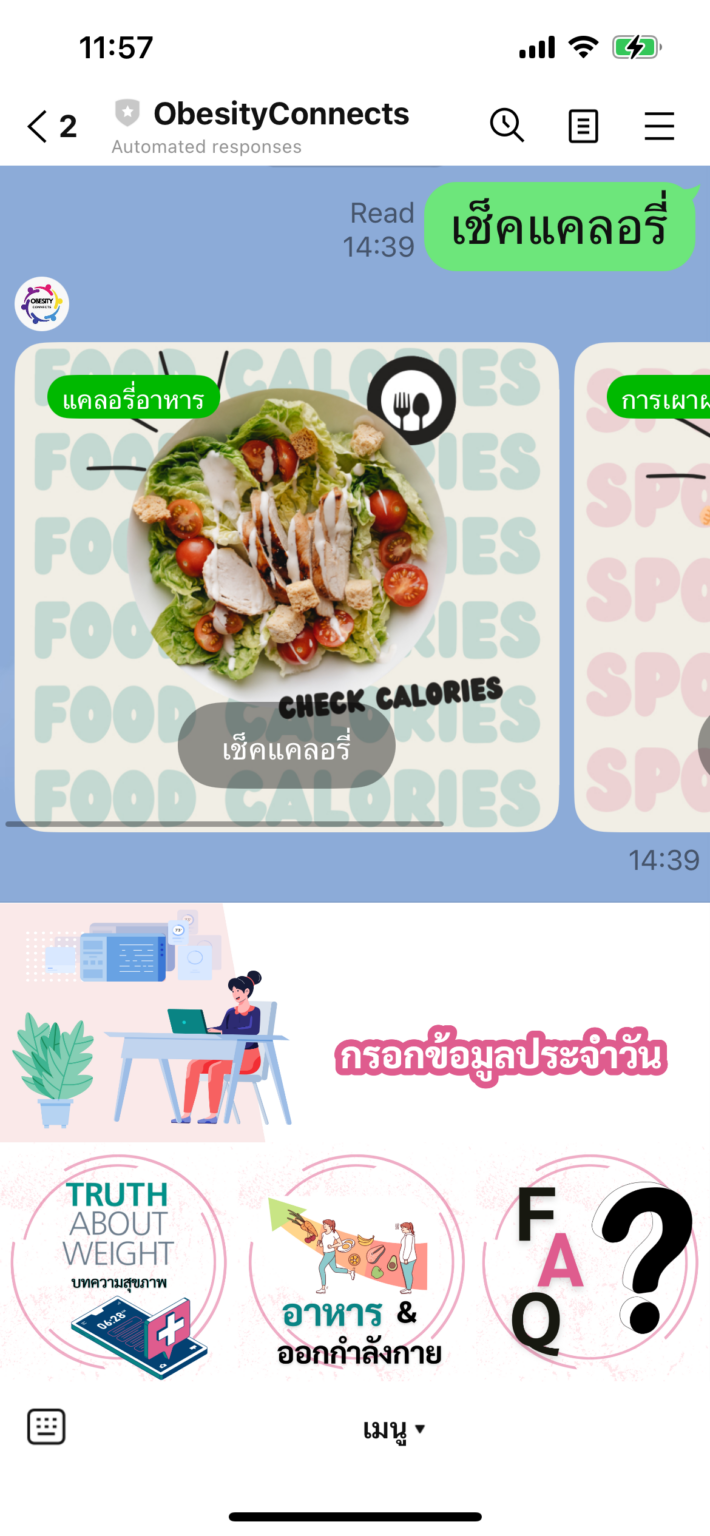Open the อาหาร & ออกกำลังกาย menu tile
The width and height of the screenshot is (710, 1536).
point(358,1266)
